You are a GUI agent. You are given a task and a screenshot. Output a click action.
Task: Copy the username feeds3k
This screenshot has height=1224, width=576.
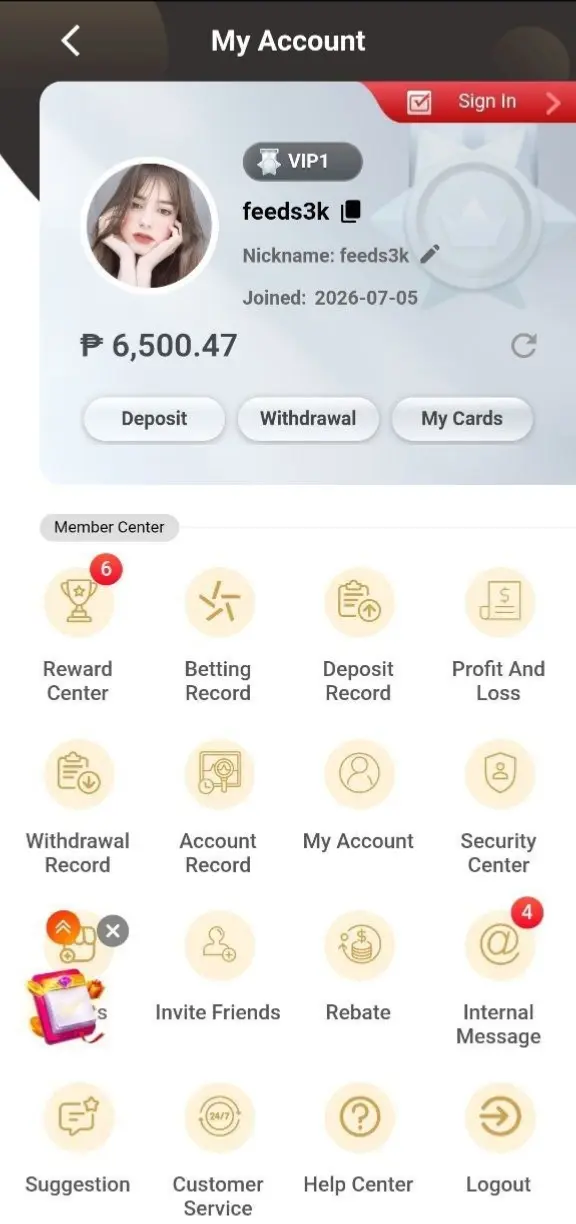click(x=350, y=212)
